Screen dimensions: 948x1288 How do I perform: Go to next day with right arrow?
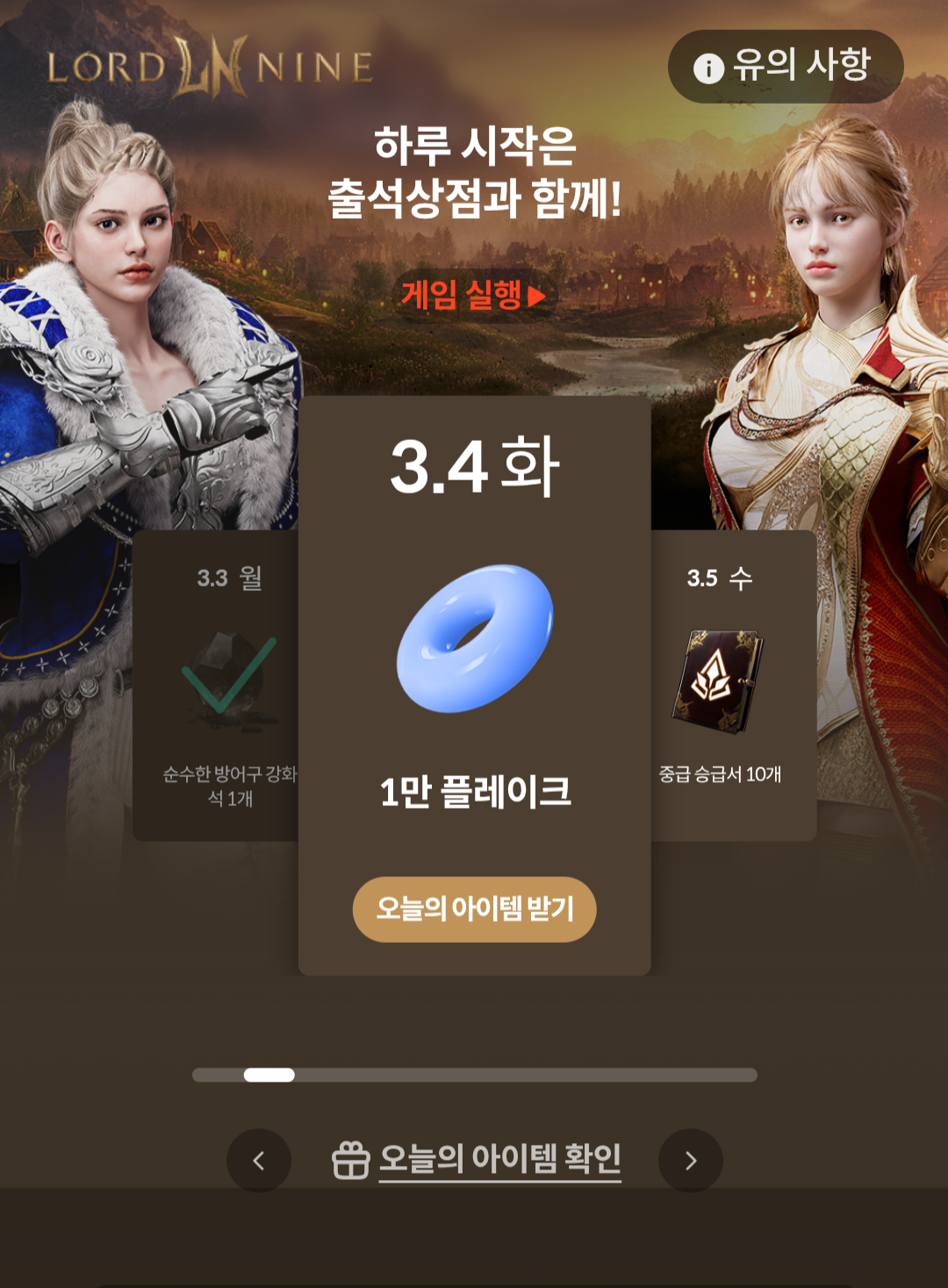click(x=690, y=1161)
